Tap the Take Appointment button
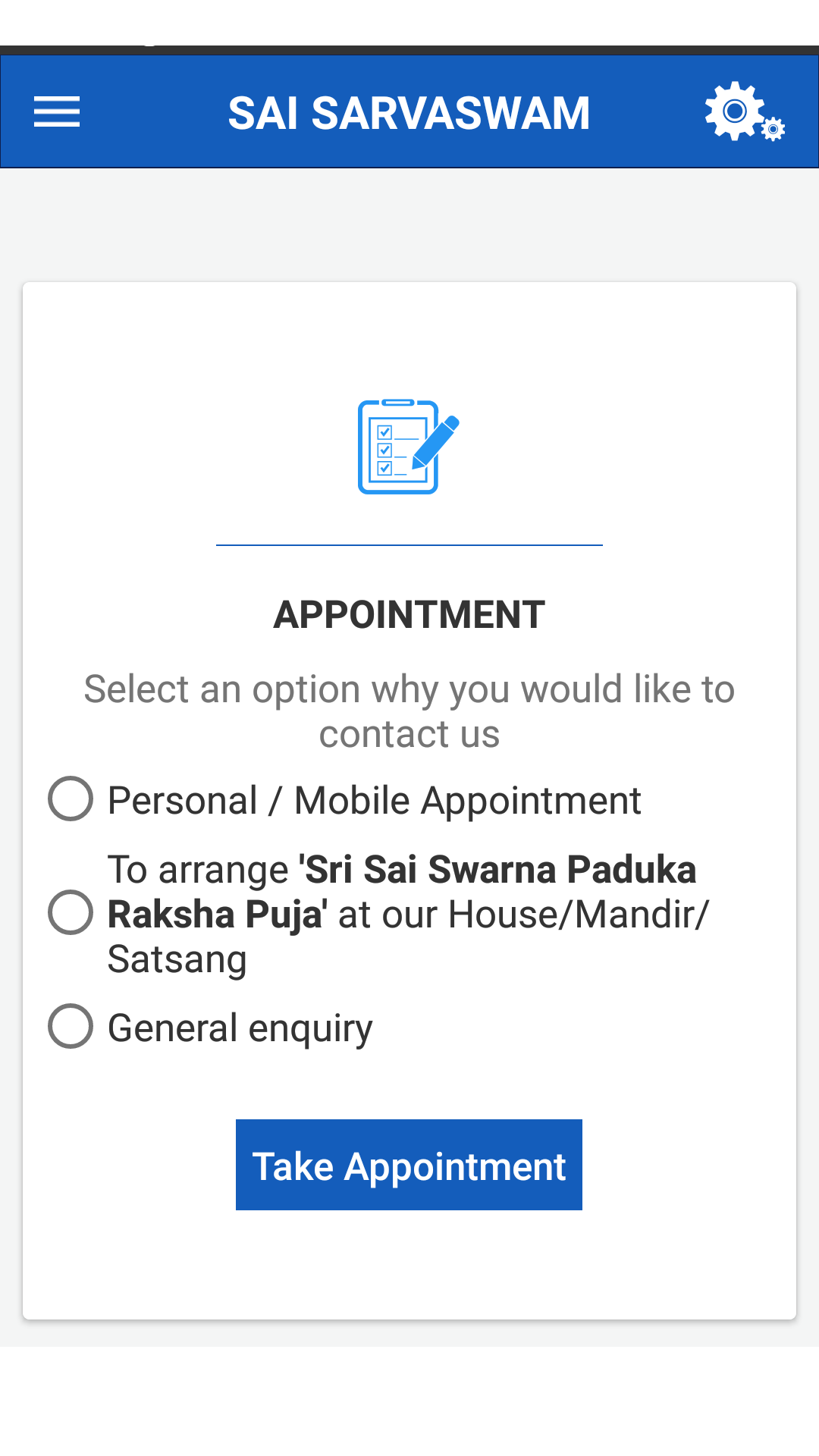This screenshot has height=1456, width=819. (x=409, y=1165)
